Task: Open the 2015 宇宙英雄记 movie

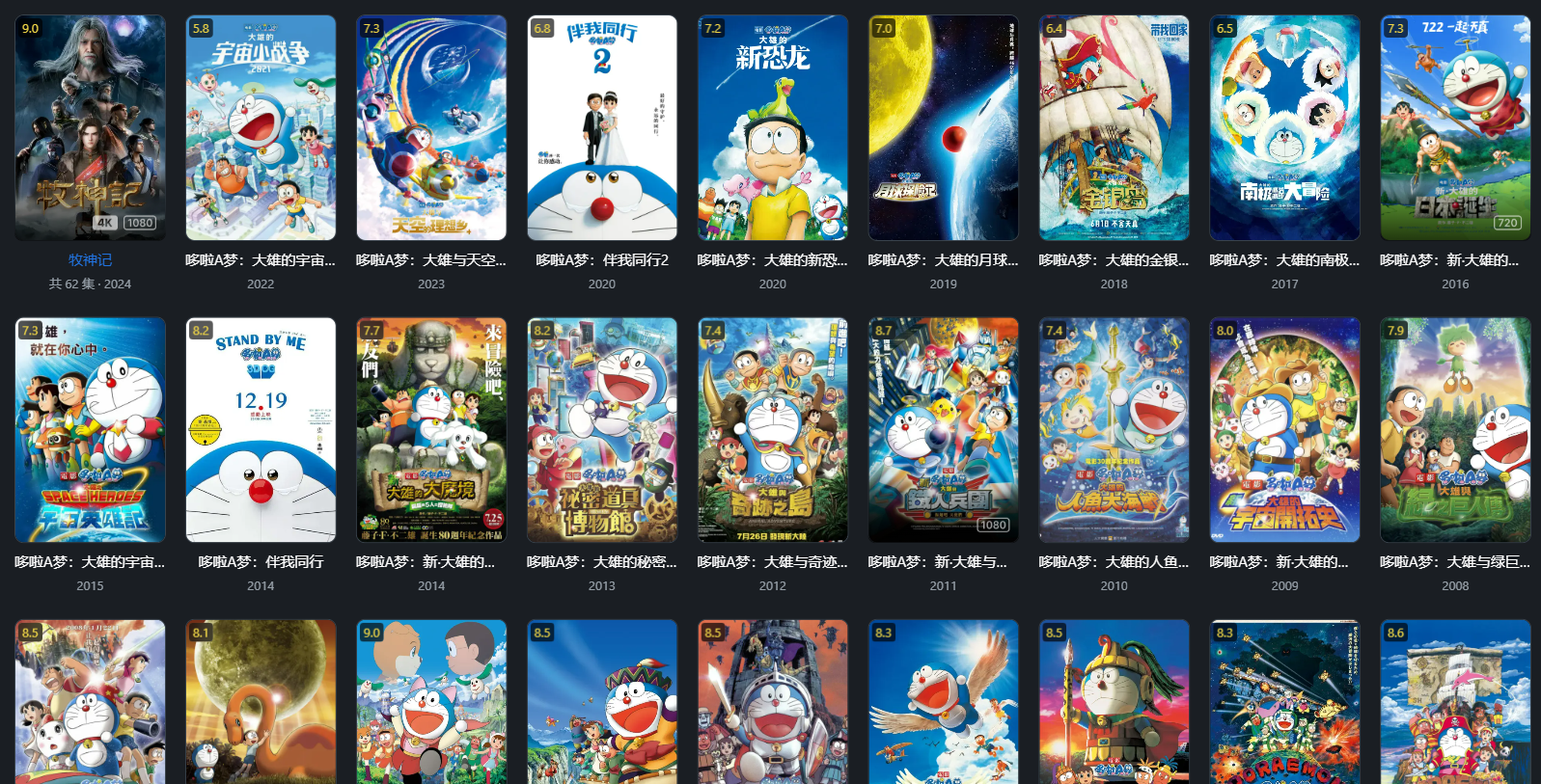Action: pos(90,430)
